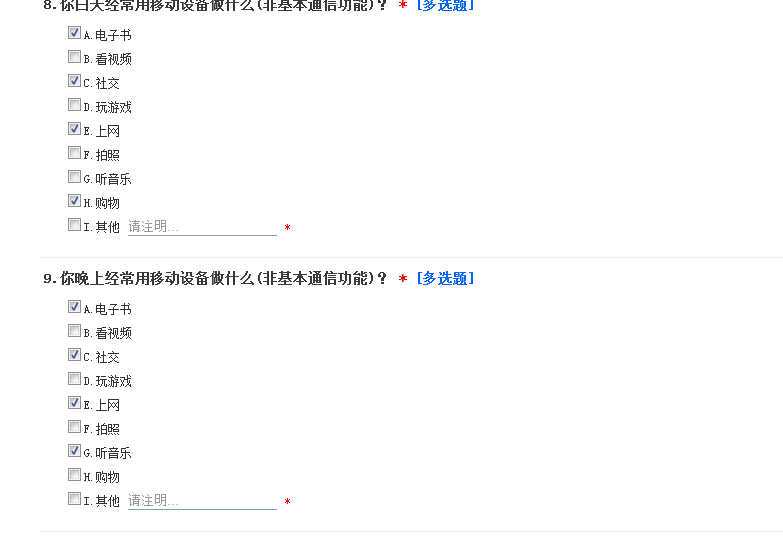Uncheck 社交 in question 8
Image resolution: width=783 pixels, height=540 pixels.
tap(74, 81)
